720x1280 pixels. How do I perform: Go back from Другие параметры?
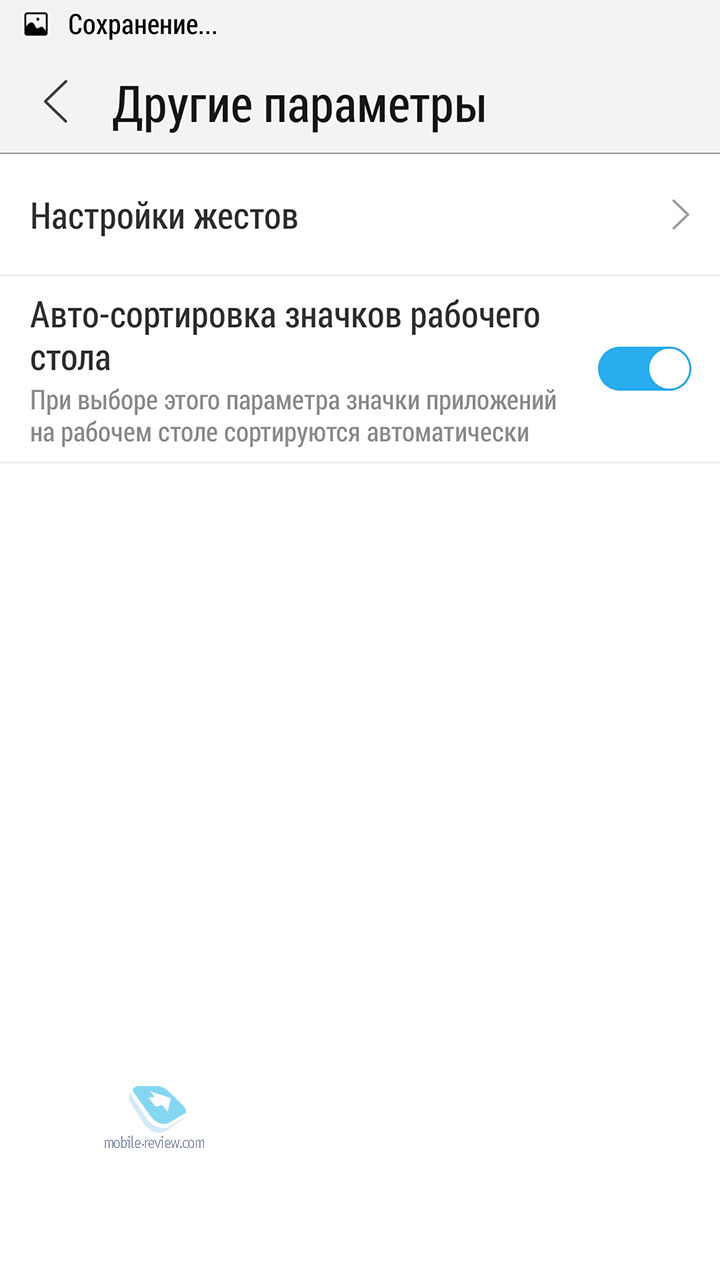point(56,103)
